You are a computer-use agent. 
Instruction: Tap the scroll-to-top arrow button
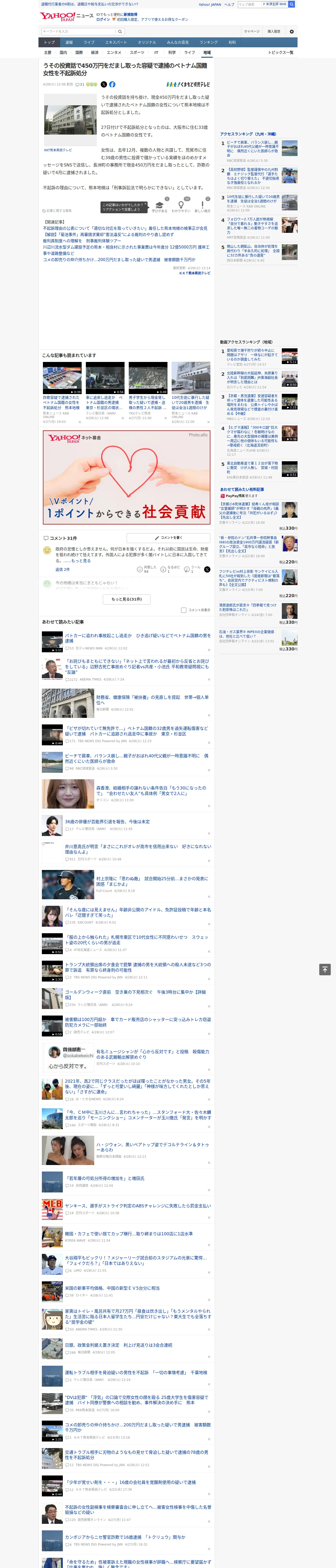(325, 969)
